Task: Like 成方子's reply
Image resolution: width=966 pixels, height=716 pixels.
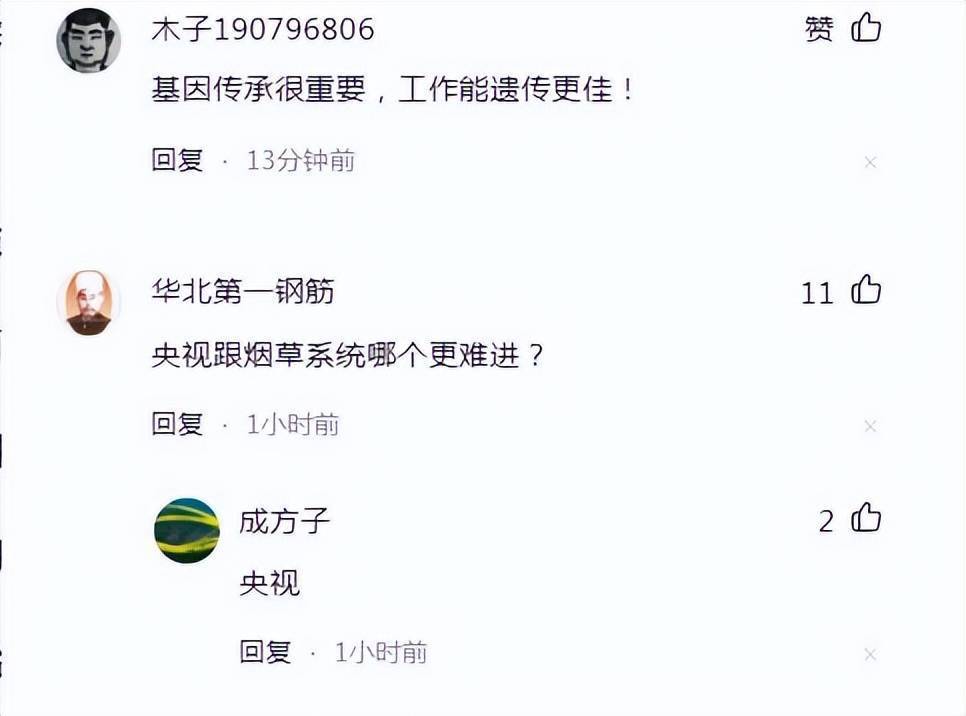Action: 865,519
